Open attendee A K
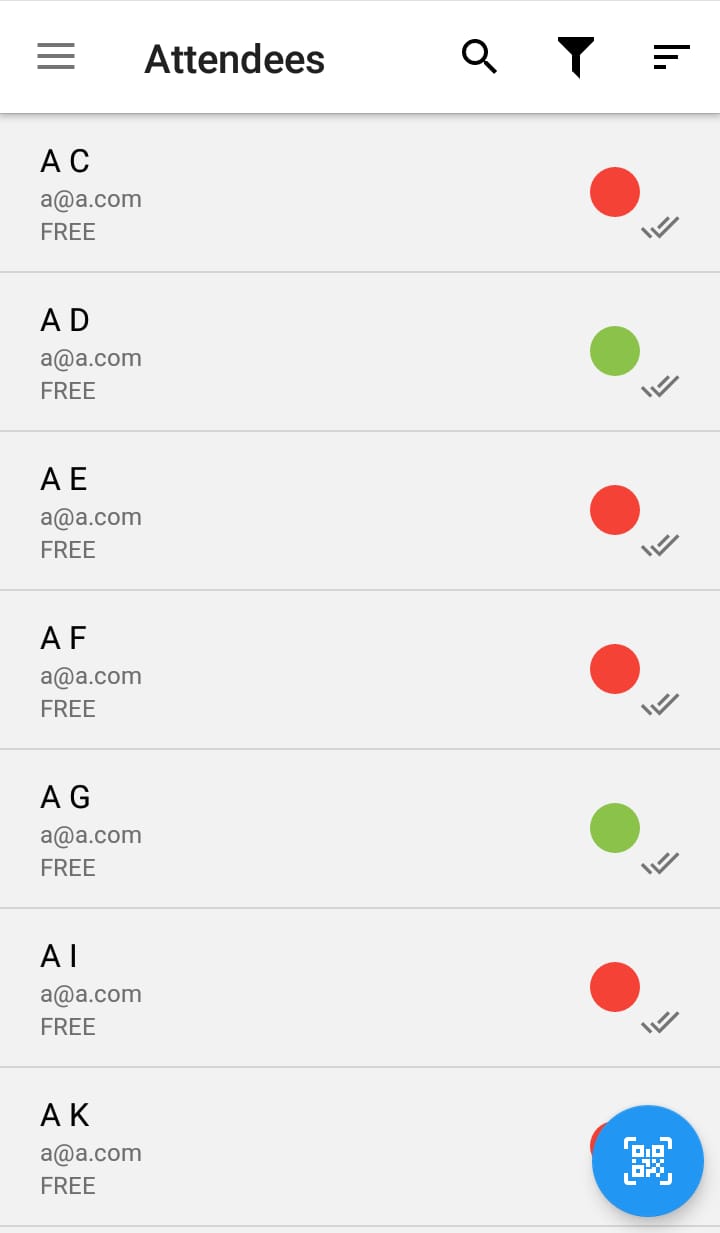Image resolution: width=720 pixels, height=1233 pixels. [x=300, y=1148]
